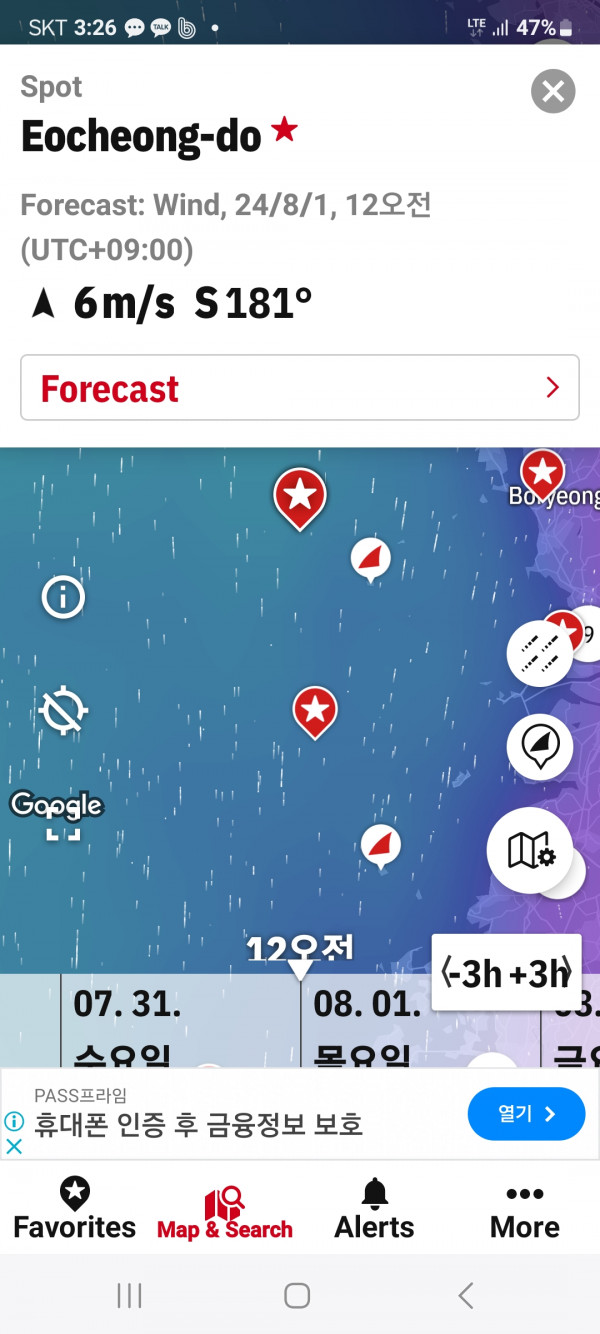Open map settings
The image size is (600, 1334).
click(530, 851)
